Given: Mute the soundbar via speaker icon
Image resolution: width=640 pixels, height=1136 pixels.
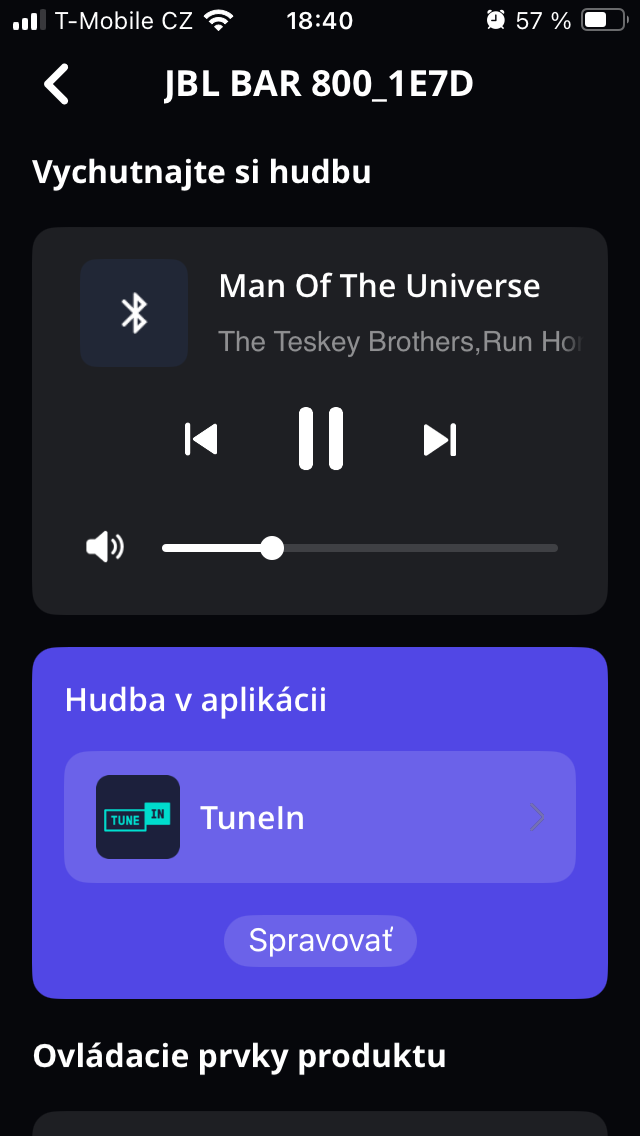Looking at the screenshot, I should (x=105, y=548).
